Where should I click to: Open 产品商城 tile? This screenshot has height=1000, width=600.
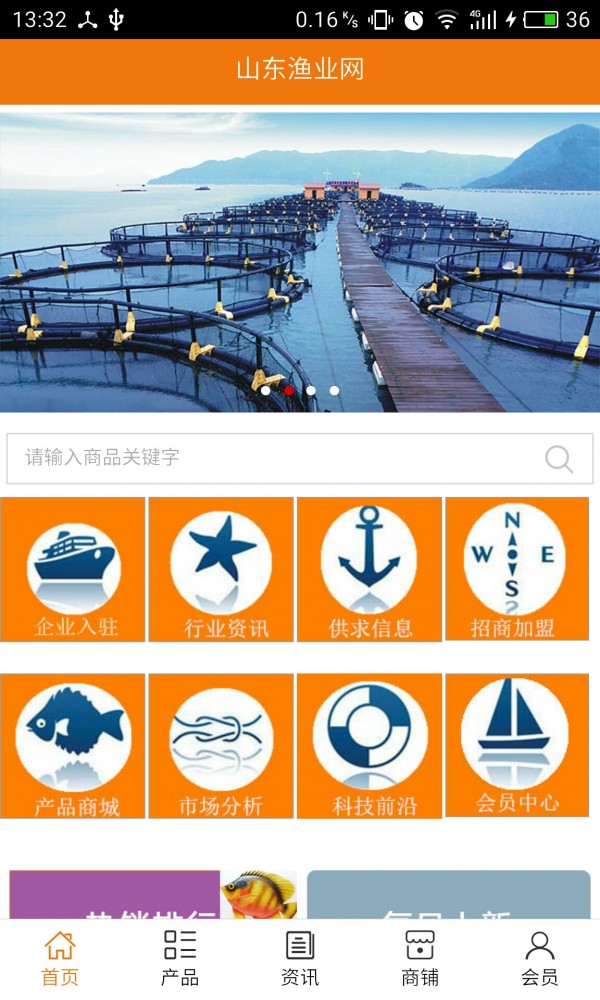tap(73, 746)
